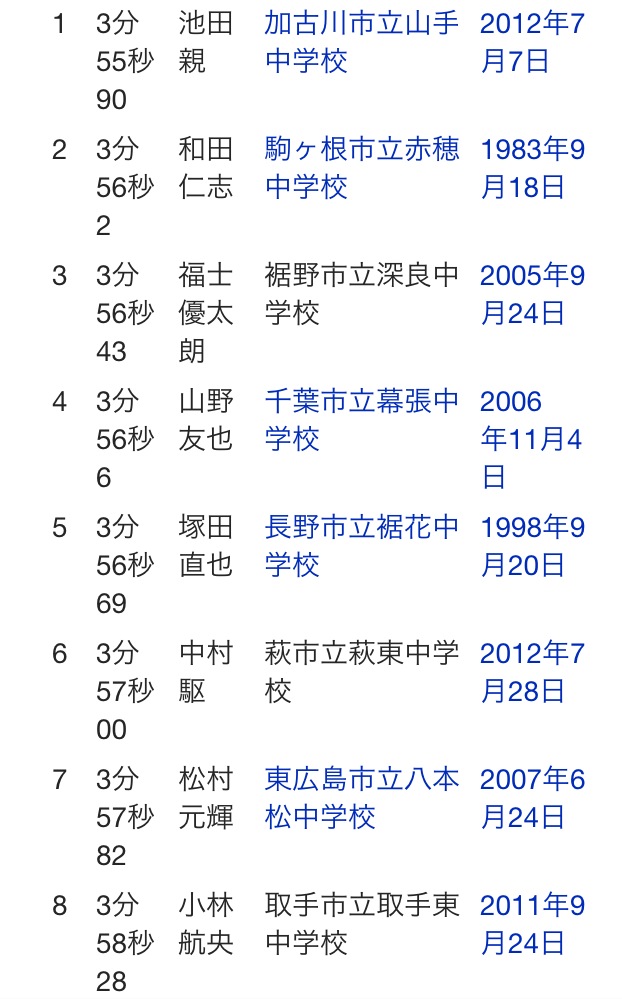The height and width of the screenshot is (999, 622).
Task: Open the 2012年7月28日 date link
Action: click(x=532, y=672)
